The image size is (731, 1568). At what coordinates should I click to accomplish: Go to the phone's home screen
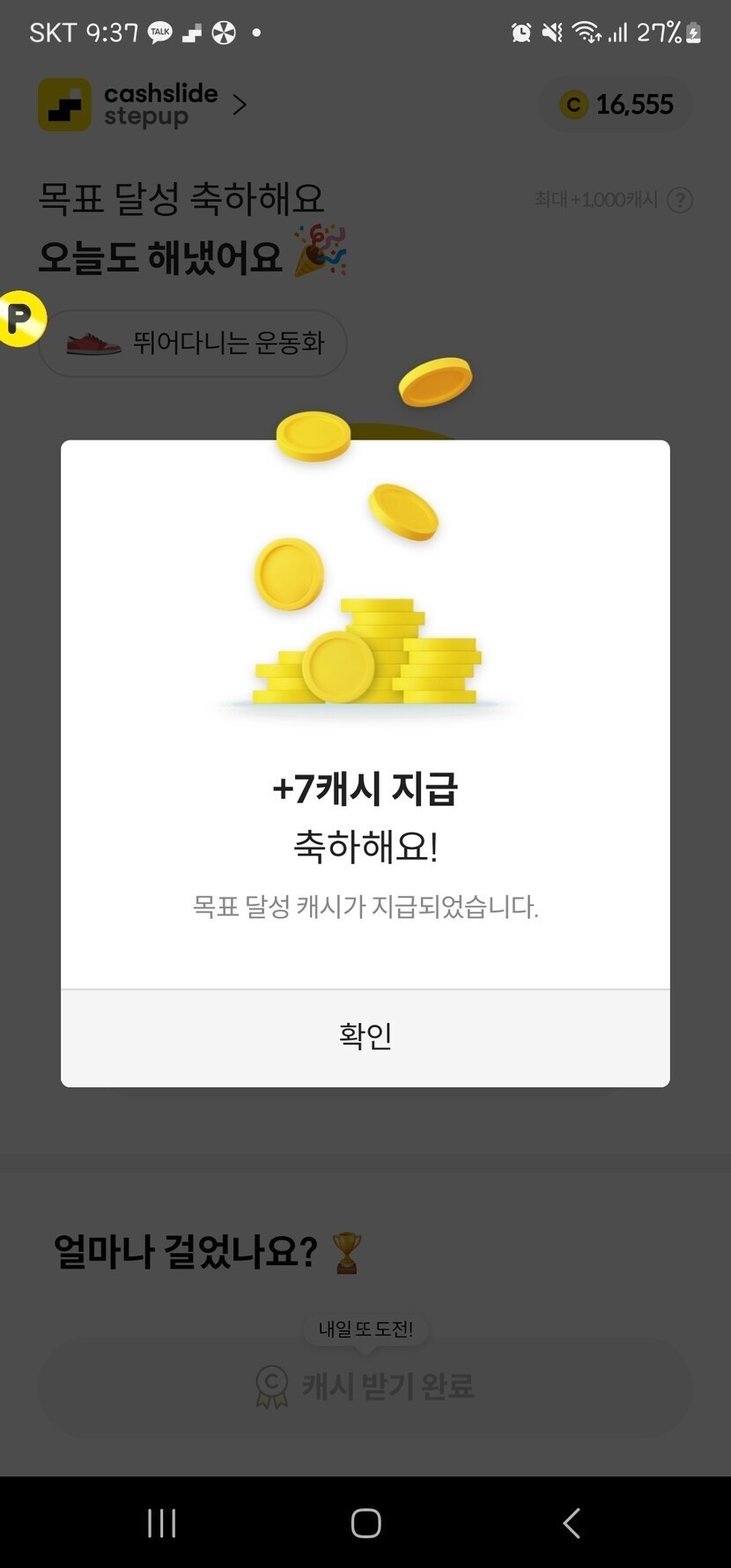[365, 1522]
